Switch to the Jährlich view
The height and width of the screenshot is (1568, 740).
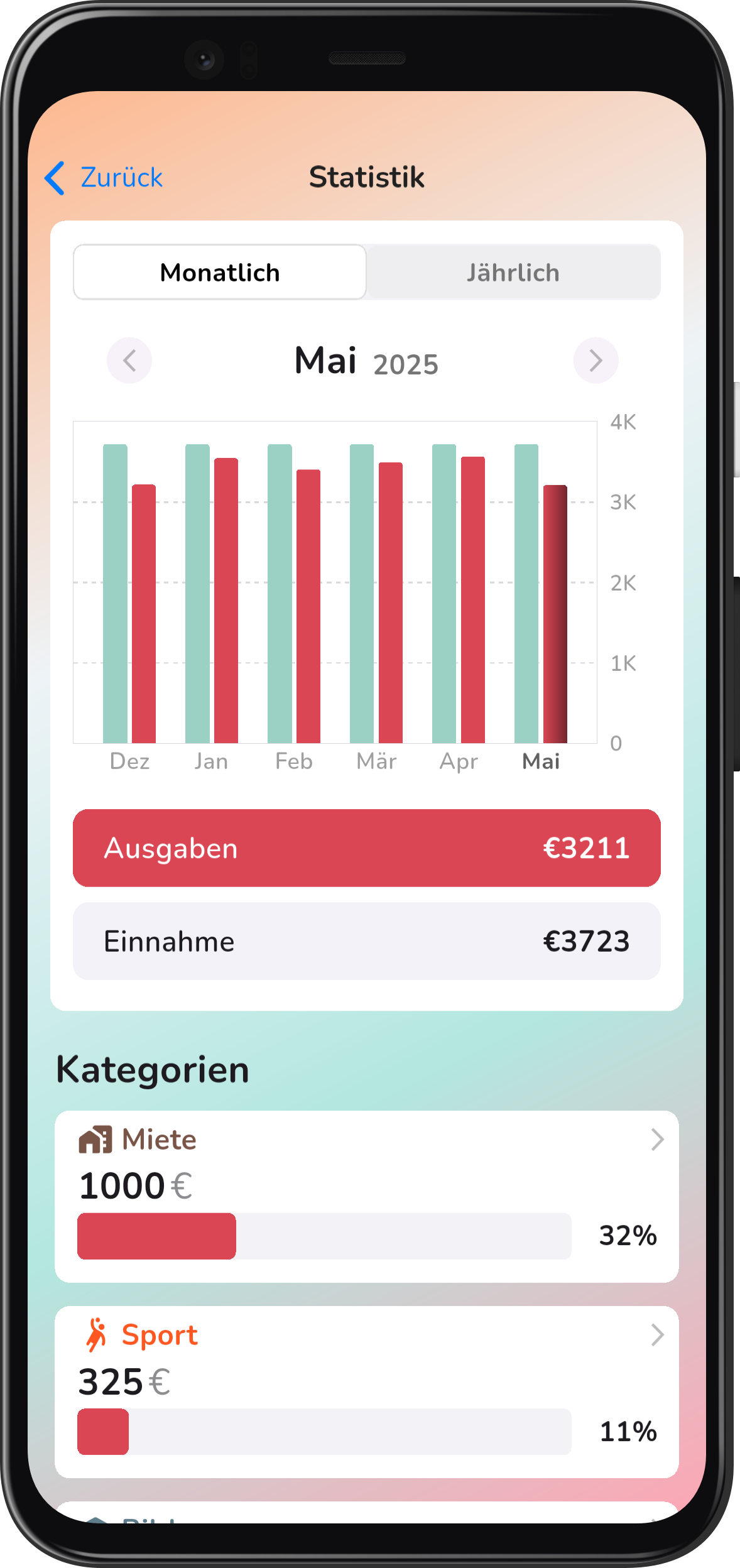513,273
